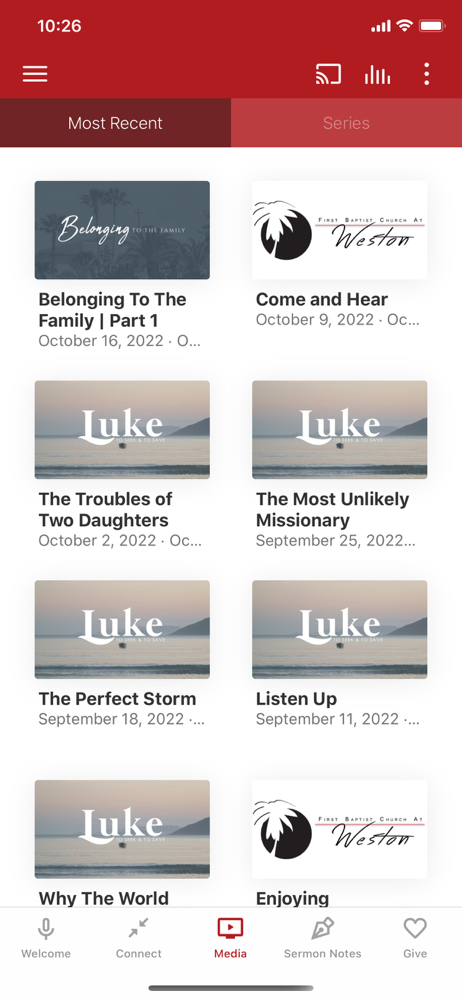Select the Media tab

pyautogui.click(x=230, y=938)
